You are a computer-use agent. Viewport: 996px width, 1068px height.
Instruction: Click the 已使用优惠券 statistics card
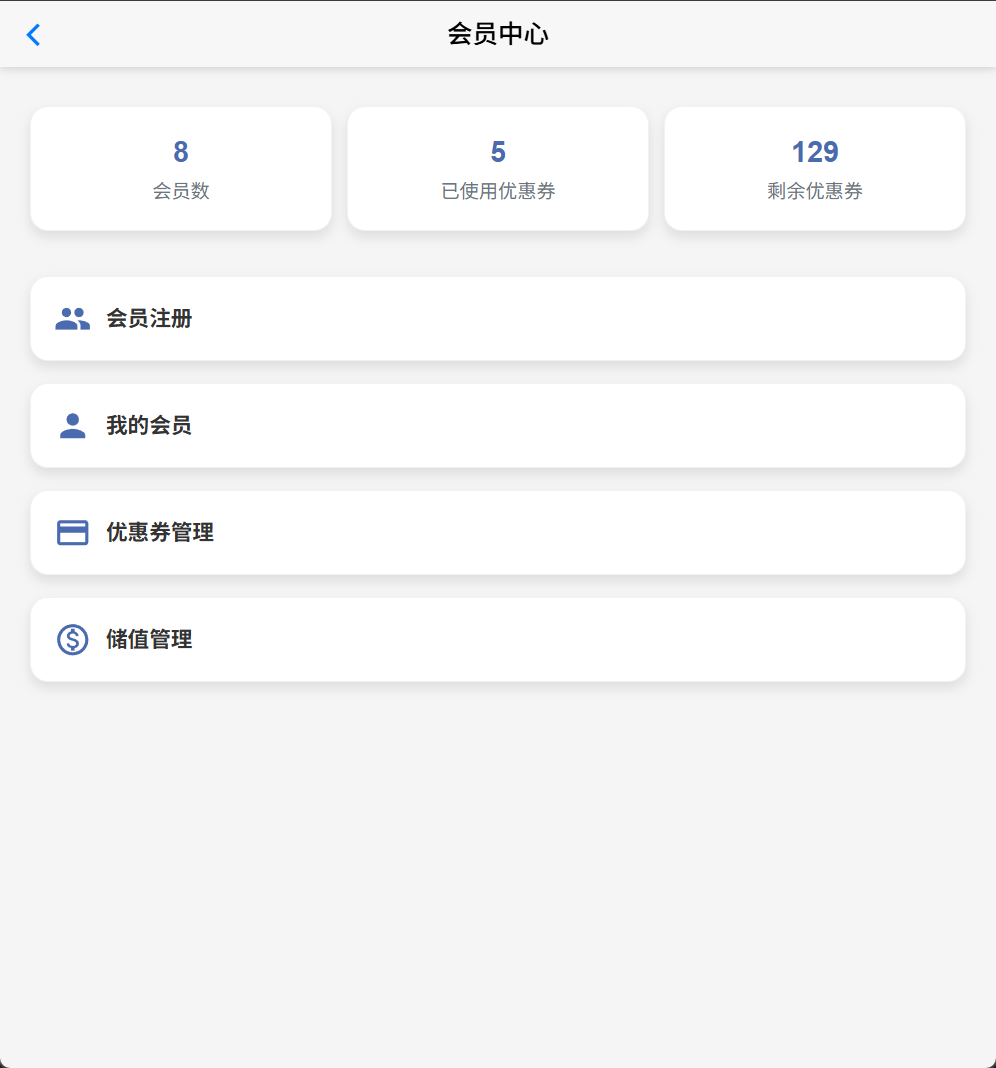498,168
